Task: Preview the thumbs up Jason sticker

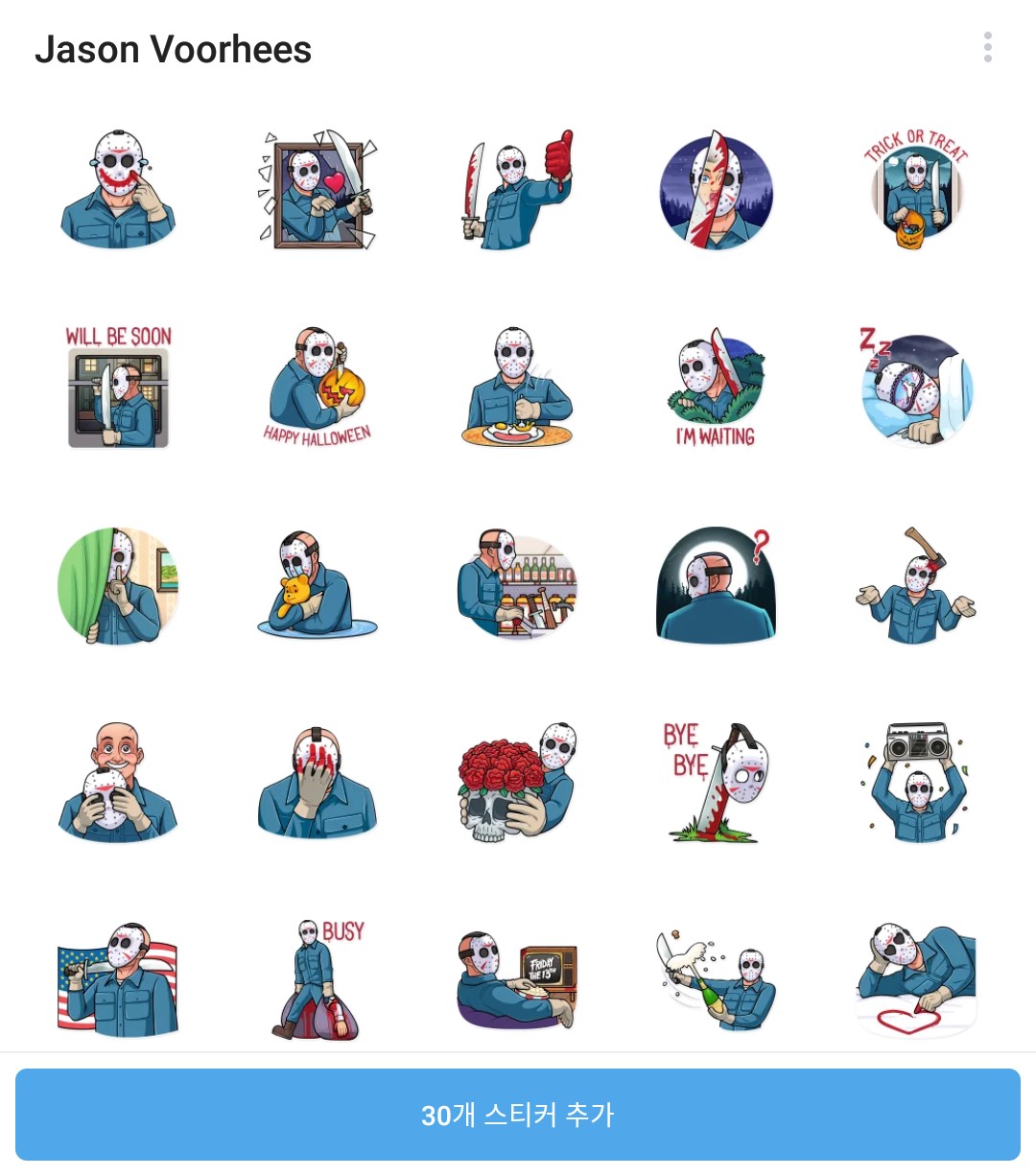Action: [x=517, y=190]
